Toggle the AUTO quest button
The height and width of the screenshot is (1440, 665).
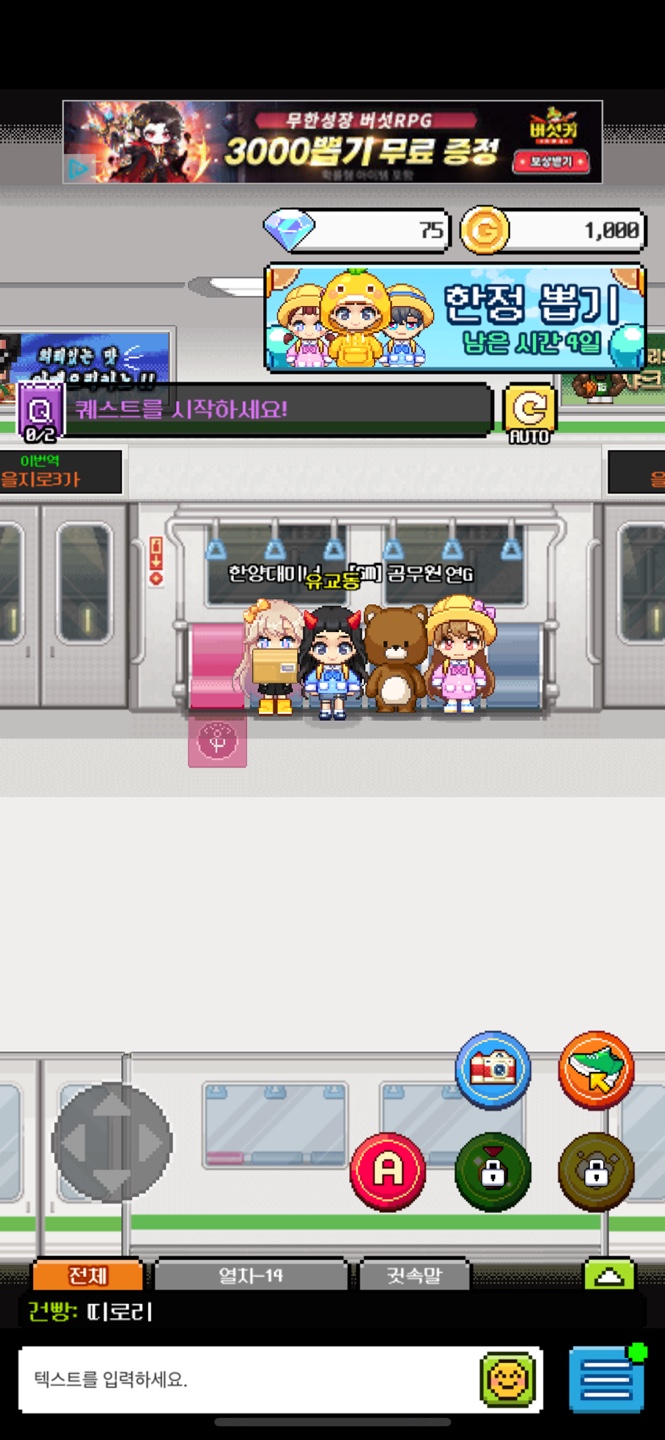[x=529, y=412]
